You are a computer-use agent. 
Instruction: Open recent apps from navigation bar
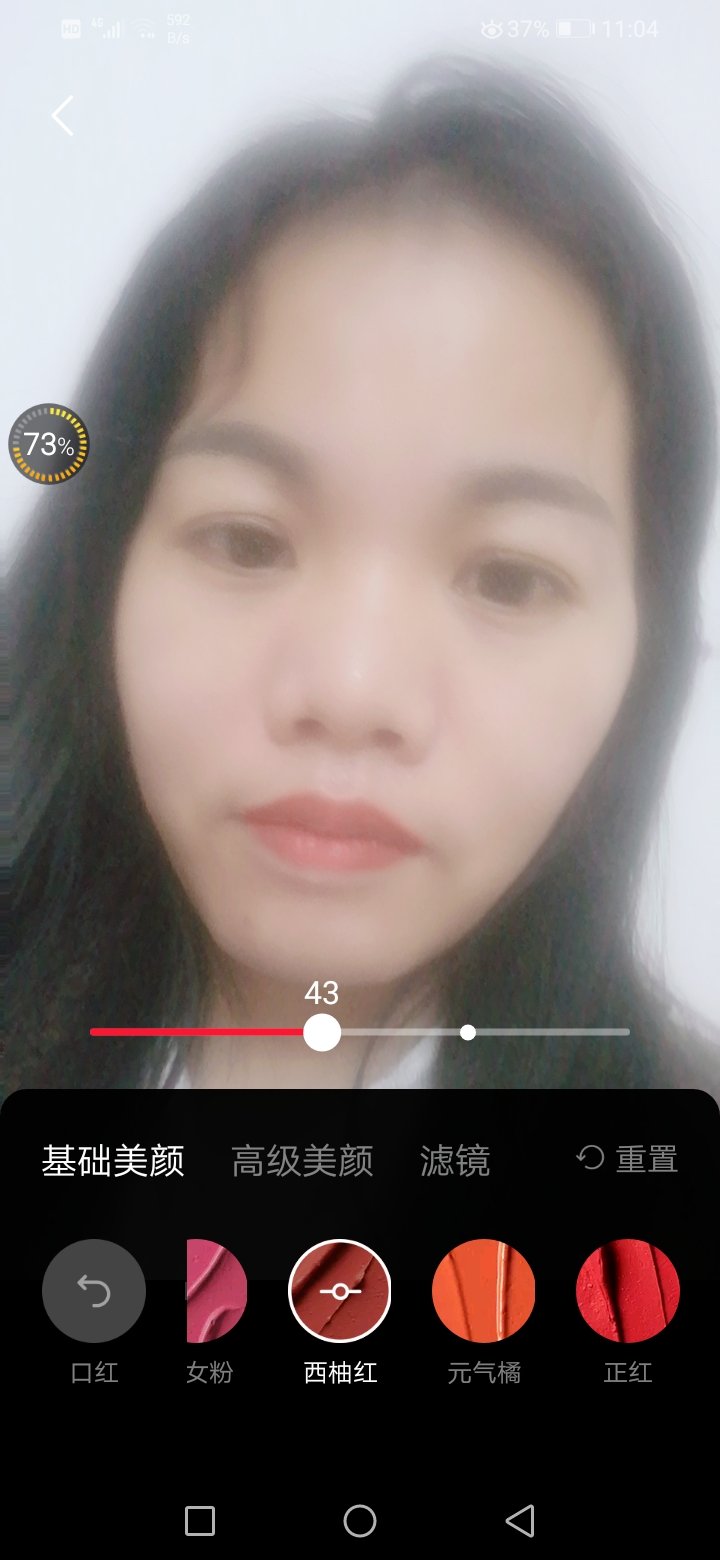pos(200,1521)
